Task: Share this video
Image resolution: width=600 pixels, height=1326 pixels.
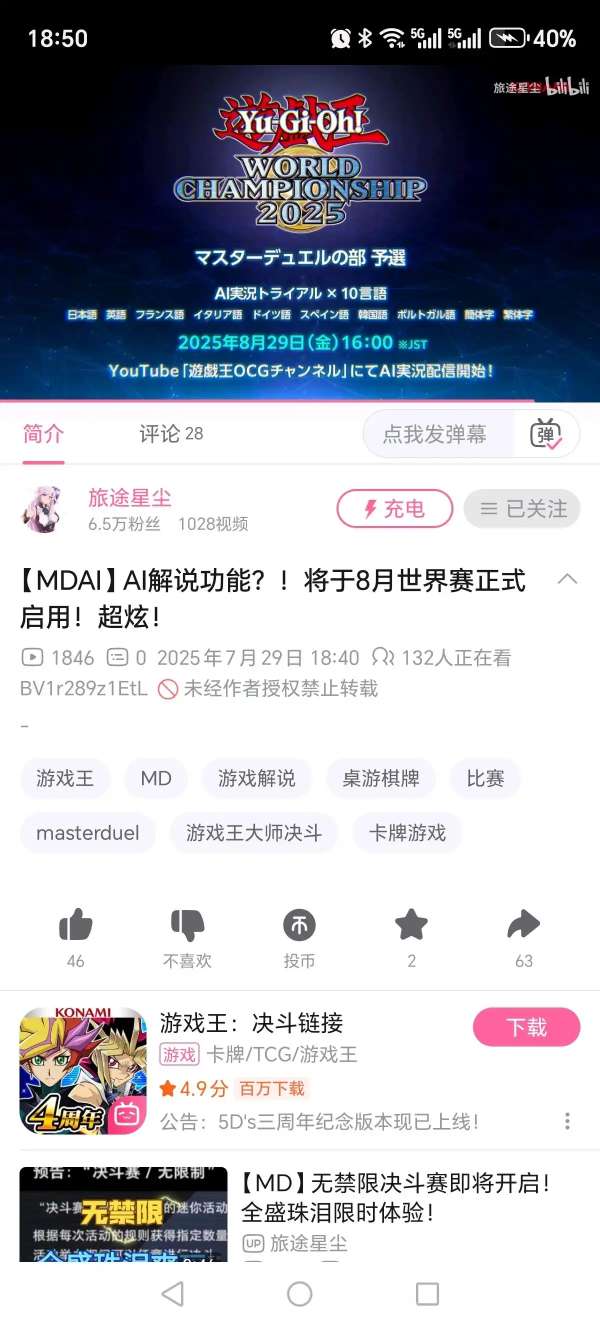Action: [x=524, y=926]
